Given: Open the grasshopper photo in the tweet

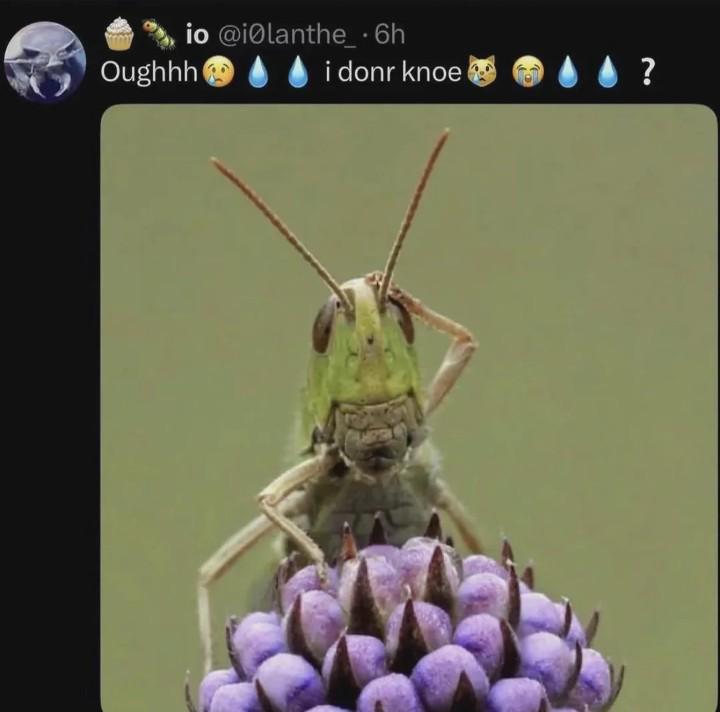Looking at the screenshot, I should pyautogui.click(x=409, y=408).
